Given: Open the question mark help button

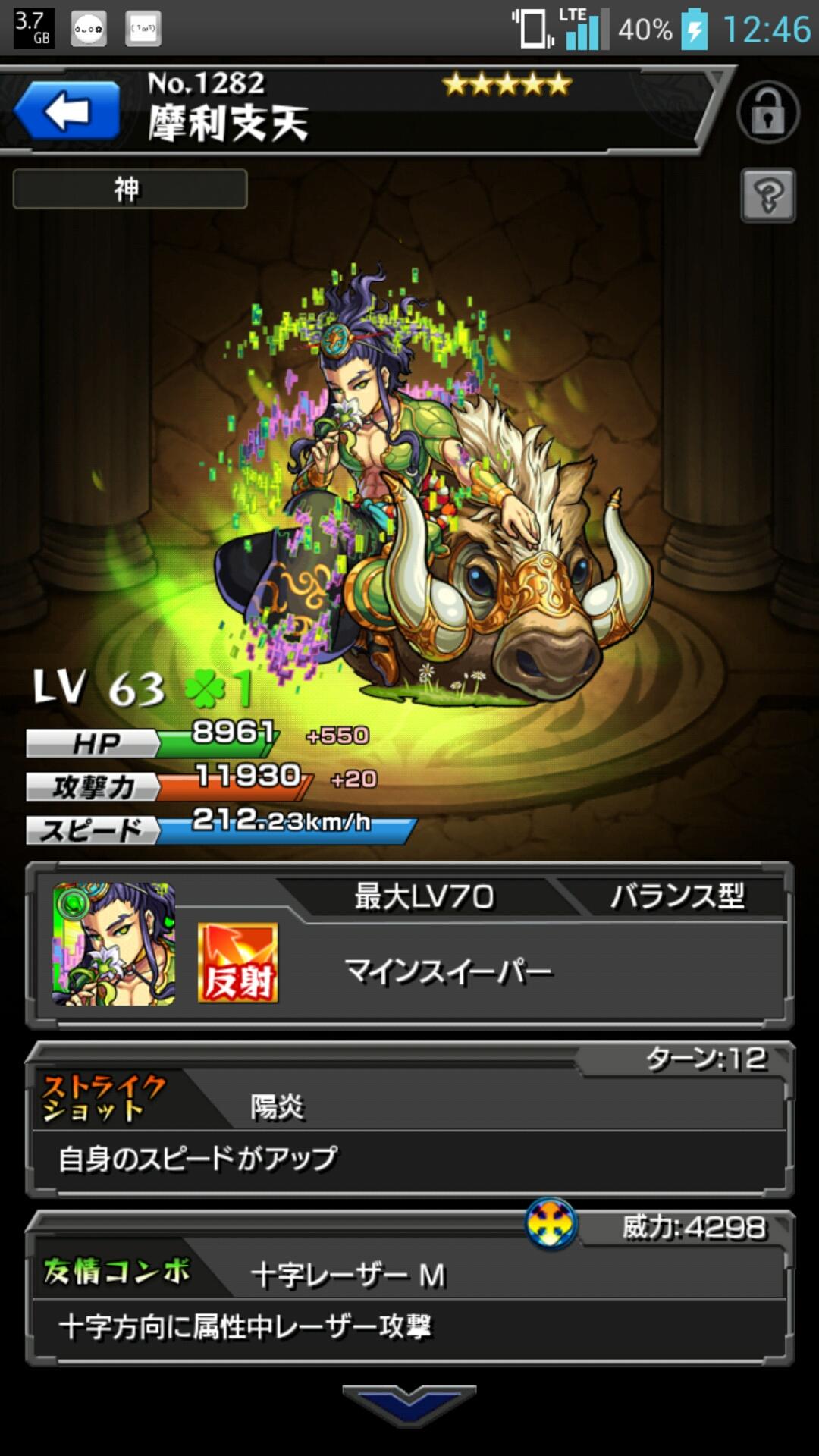Looking at the screenshot, I should 767,196.
